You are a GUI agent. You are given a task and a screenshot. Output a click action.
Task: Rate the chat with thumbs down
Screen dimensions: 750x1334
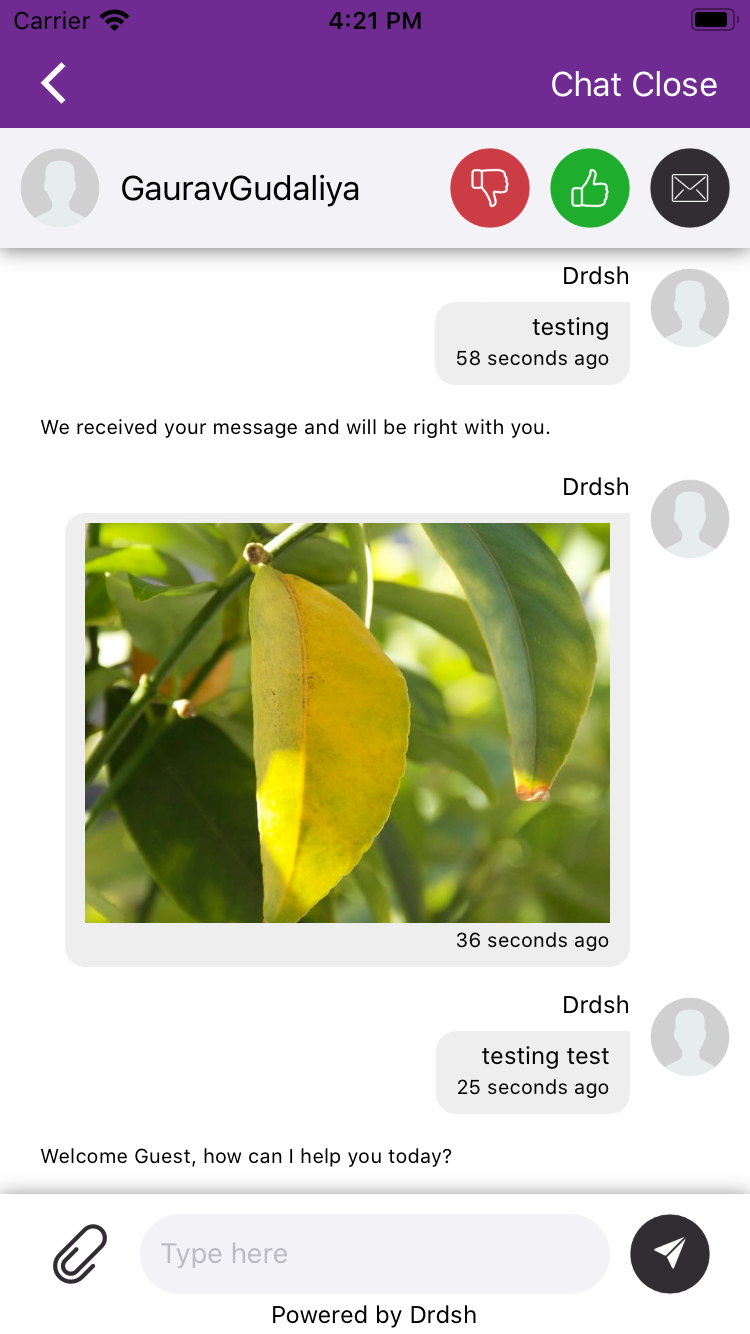[x=490, y=188]
